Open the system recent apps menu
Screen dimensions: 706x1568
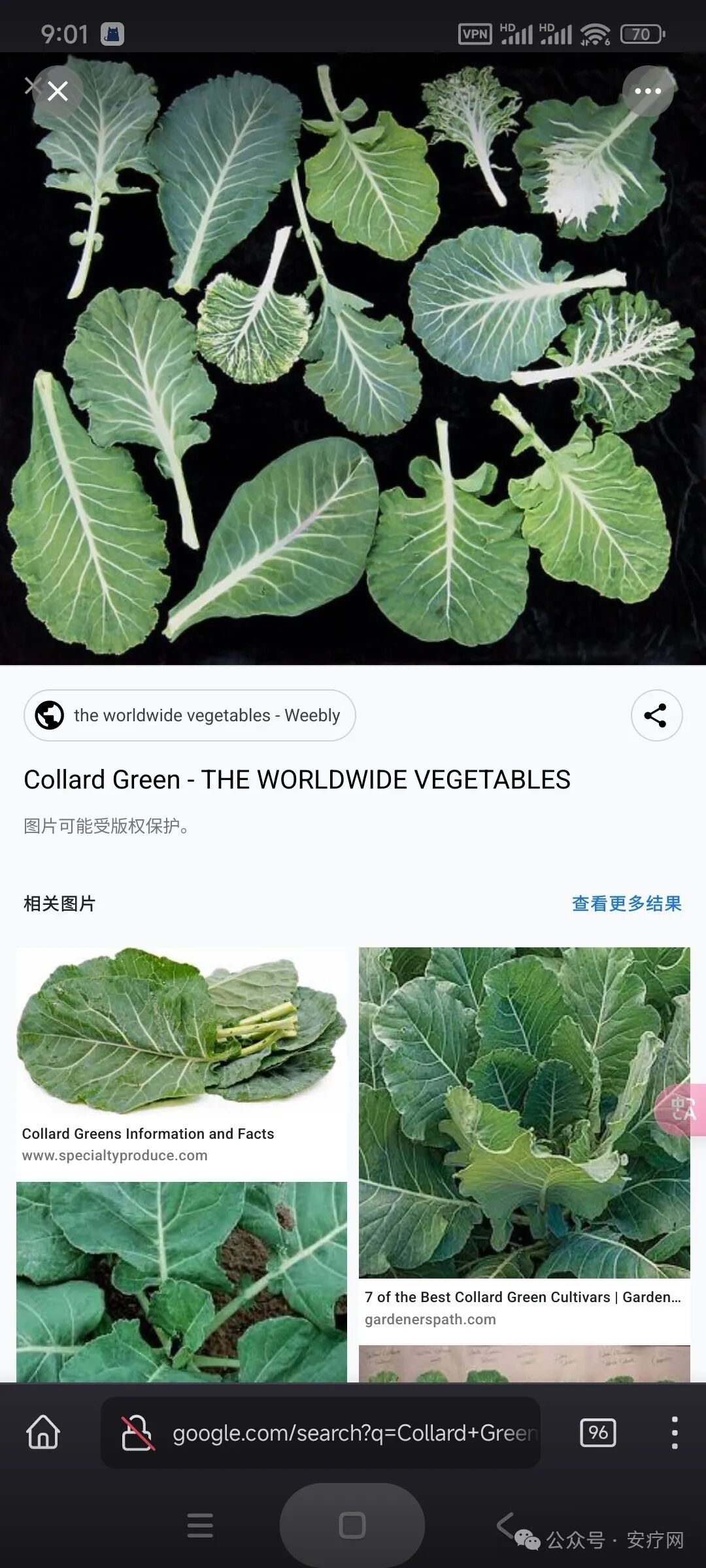click(x=200, y=1526)
